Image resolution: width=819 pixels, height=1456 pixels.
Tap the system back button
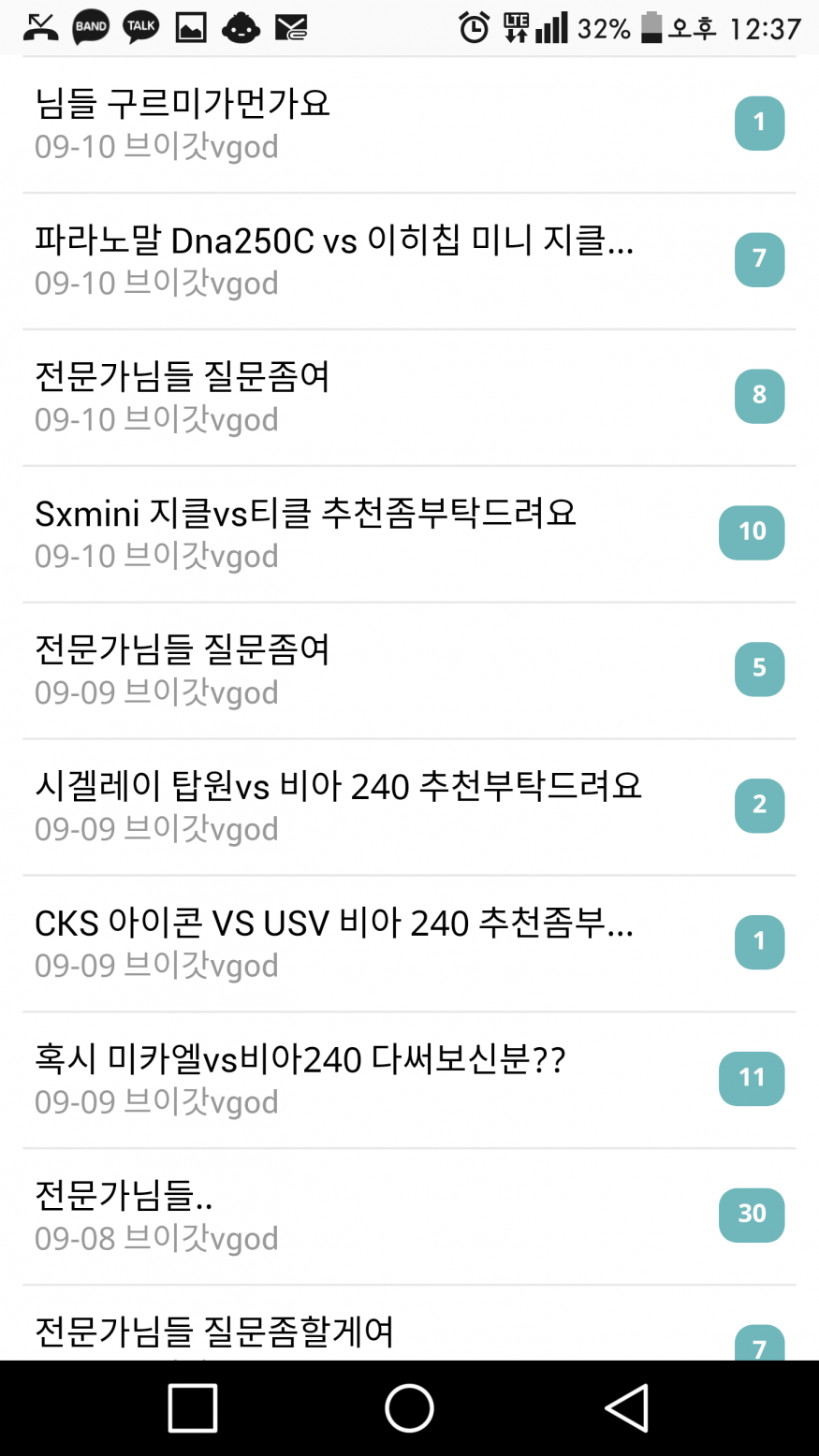(x=626, y=1407)
